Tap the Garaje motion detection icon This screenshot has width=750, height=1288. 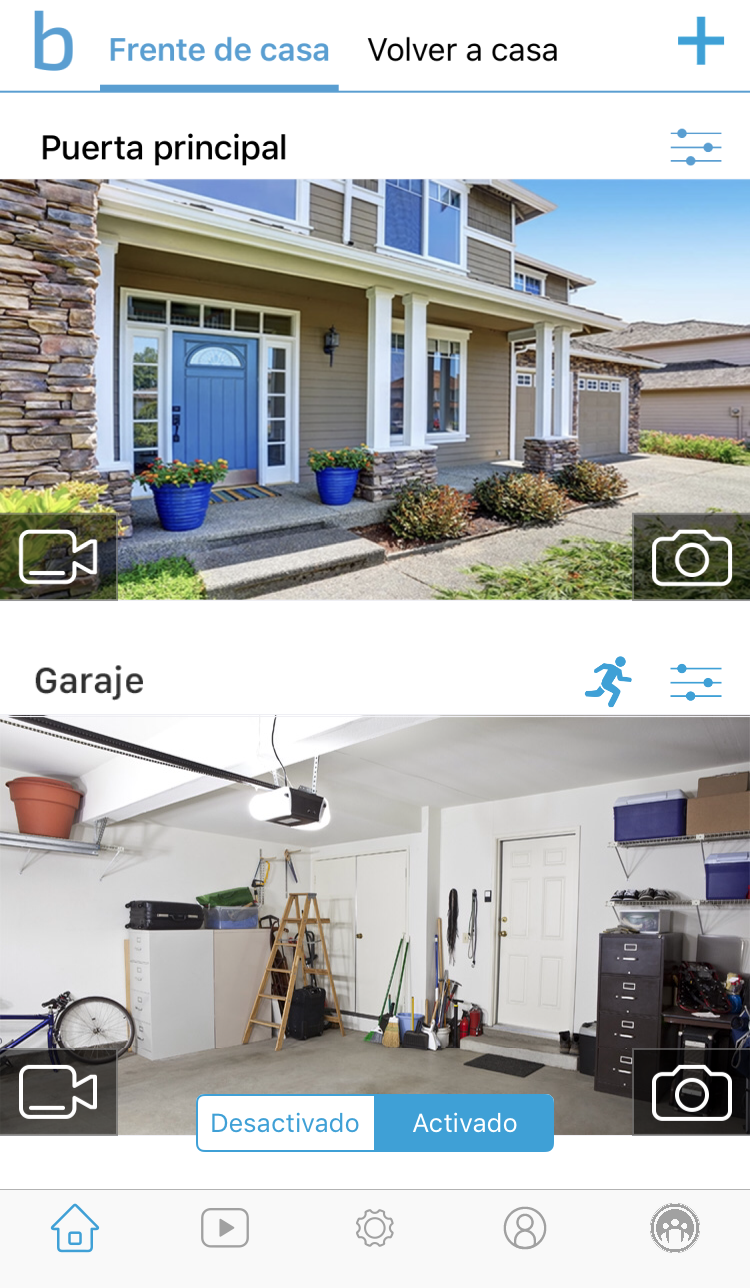608,681
